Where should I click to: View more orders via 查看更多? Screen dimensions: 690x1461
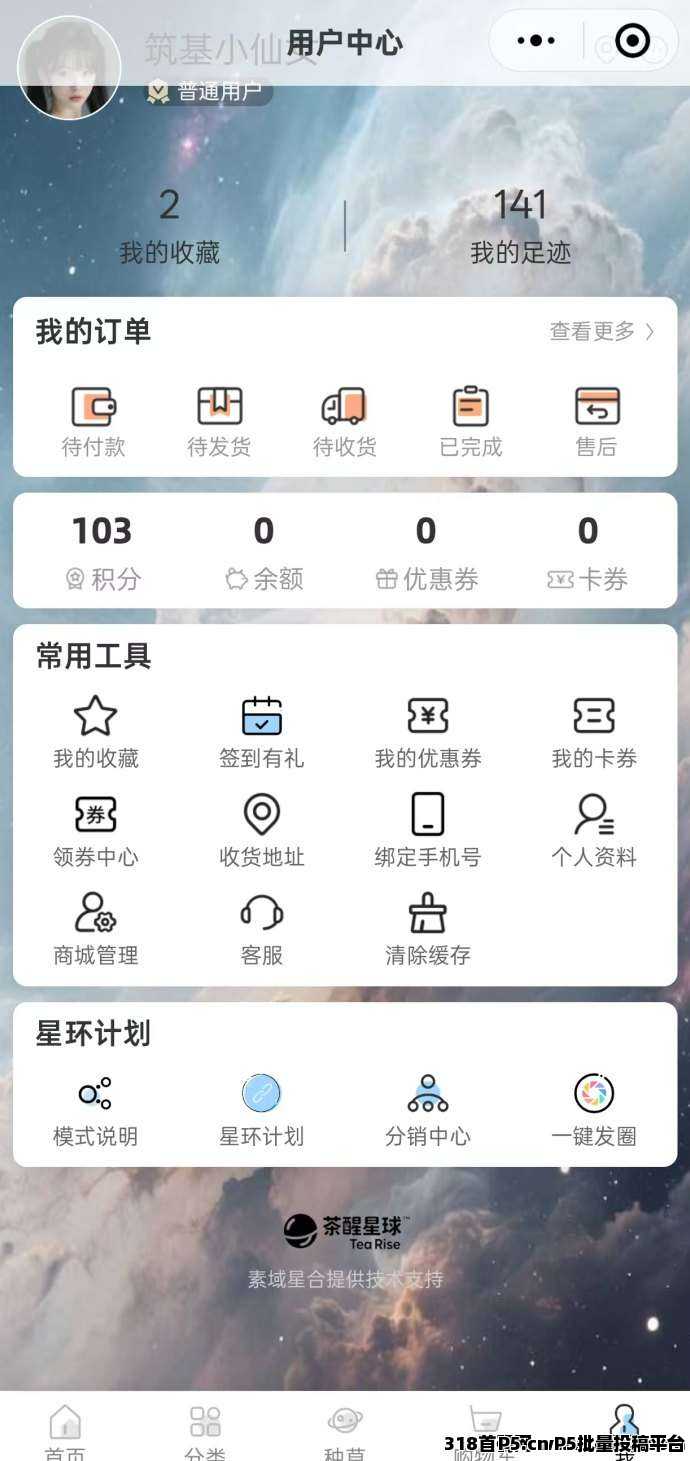[602, 331]
